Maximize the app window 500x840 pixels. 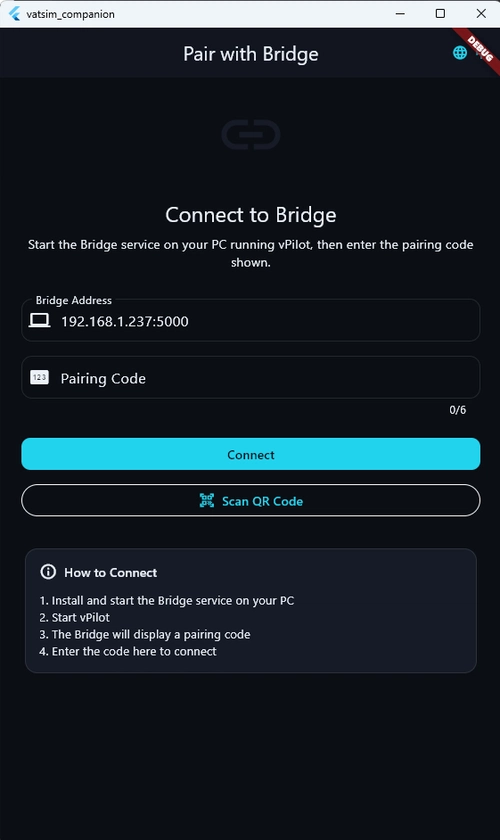(440, 13)
